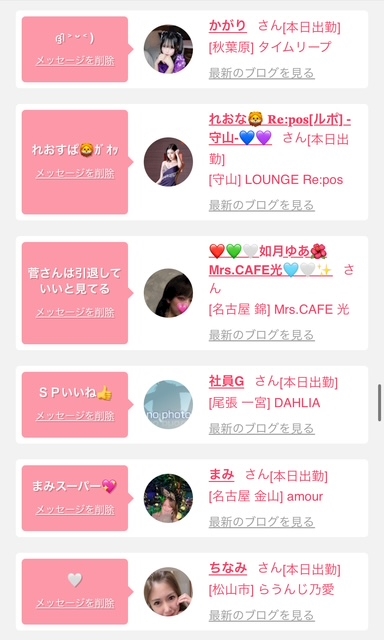Open 社員G profile link
Image resolution: width=384 pixels, height=640 pixels.
[226, 382]
